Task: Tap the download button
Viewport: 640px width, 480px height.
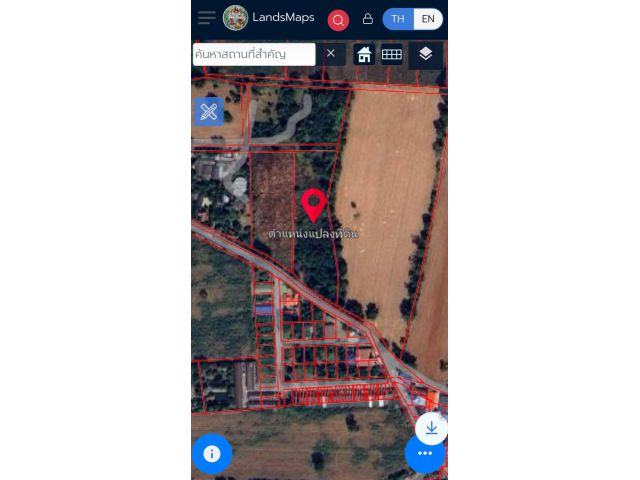Action: [431, 428]
